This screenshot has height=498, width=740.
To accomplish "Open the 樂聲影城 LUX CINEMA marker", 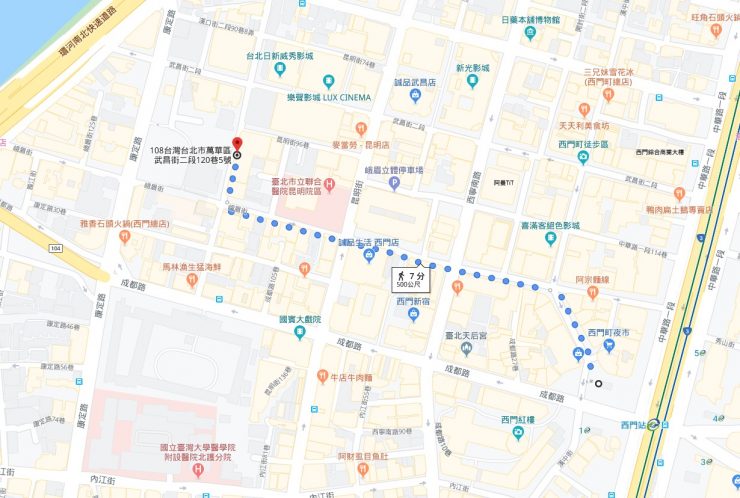I will [327, 81].
